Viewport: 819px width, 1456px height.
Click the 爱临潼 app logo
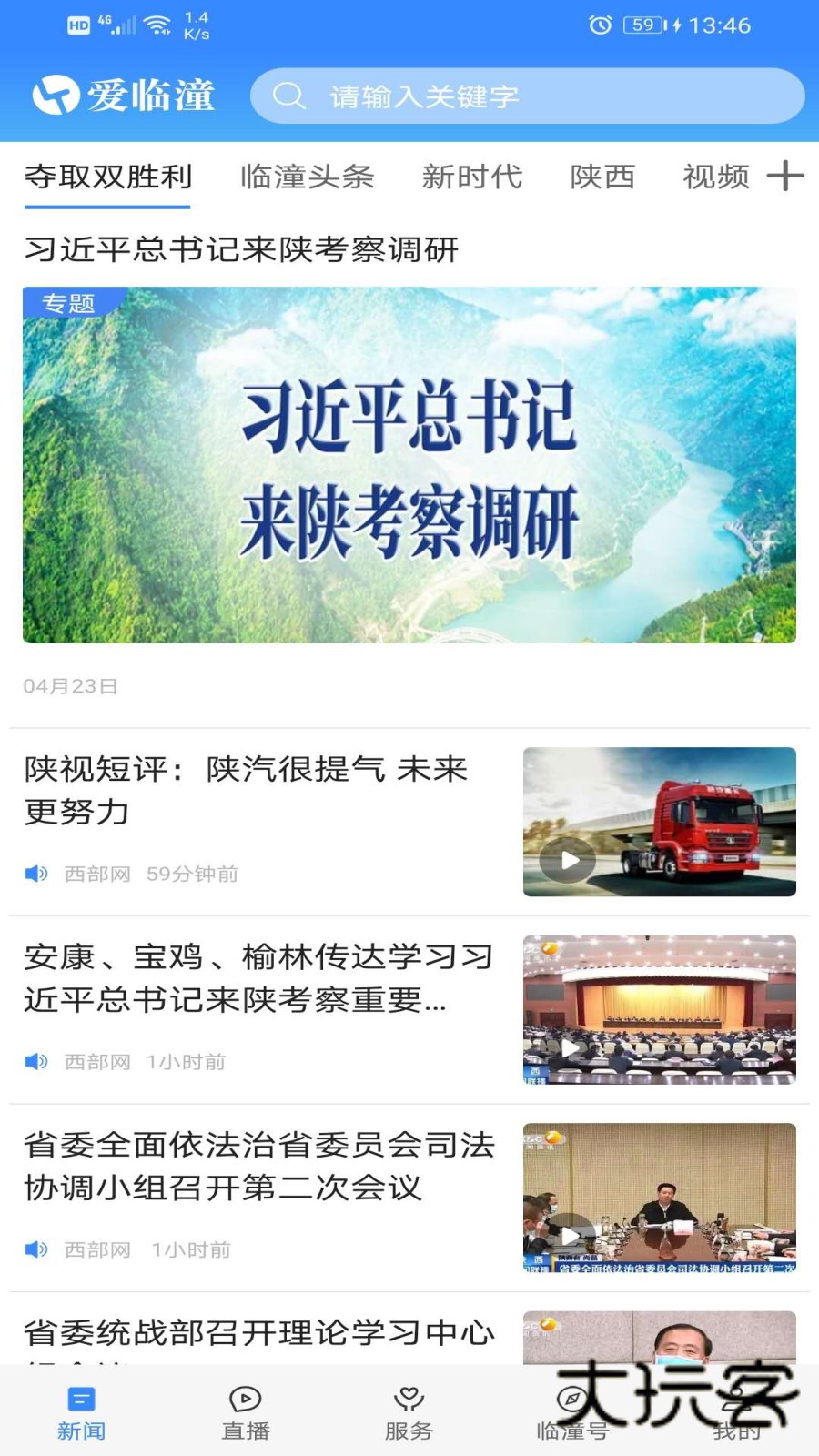[x=125, y=94]
